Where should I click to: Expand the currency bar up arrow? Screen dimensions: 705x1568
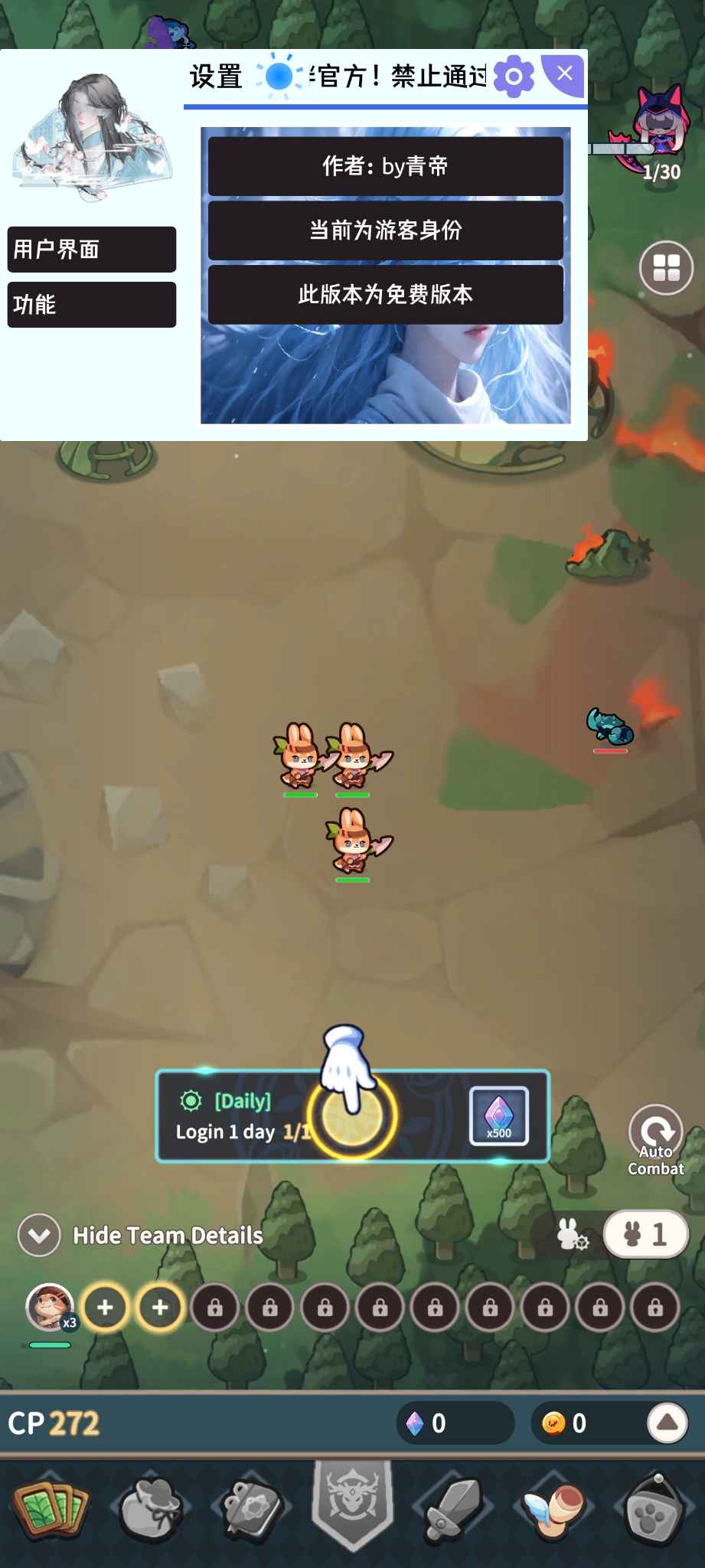[667, 1423]
